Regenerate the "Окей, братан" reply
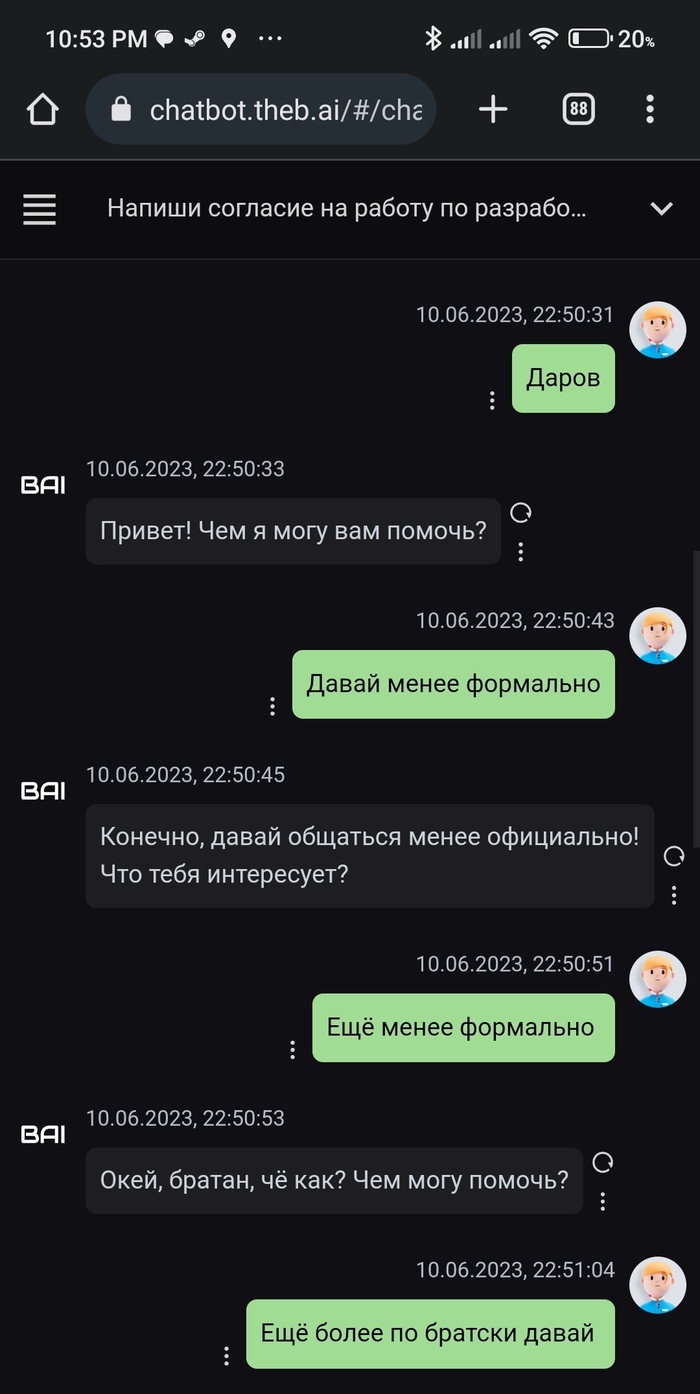This screenshot has width=700, height=1394. click(603, 1162)
